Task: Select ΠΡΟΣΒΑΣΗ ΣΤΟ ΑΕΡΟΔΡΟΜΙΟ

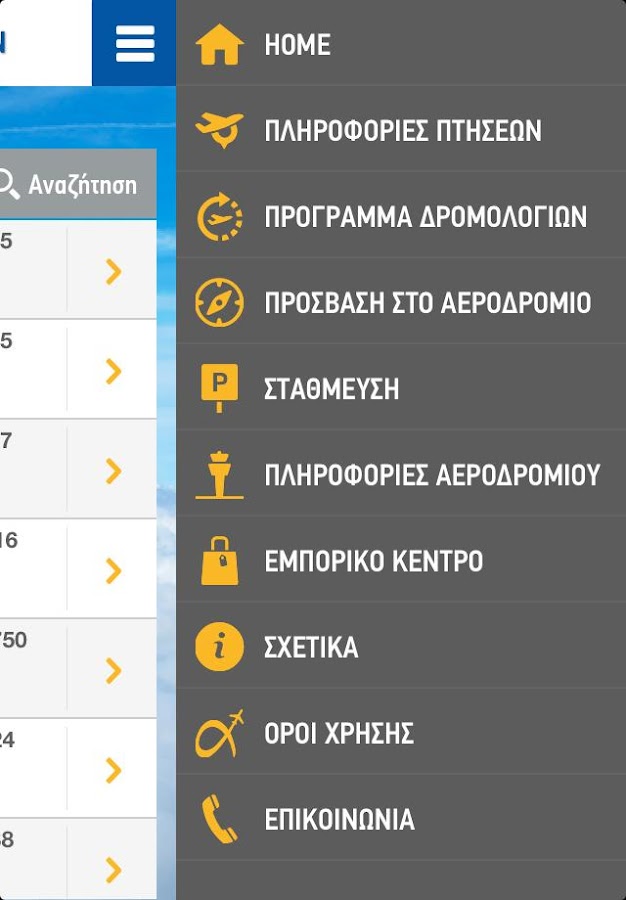Action: click(x=400, y=302)
